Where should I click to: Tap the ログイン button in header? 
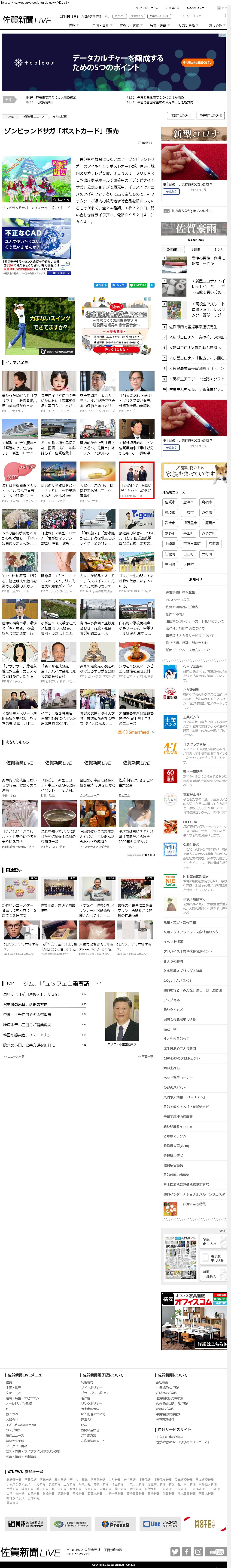(120, 16)
